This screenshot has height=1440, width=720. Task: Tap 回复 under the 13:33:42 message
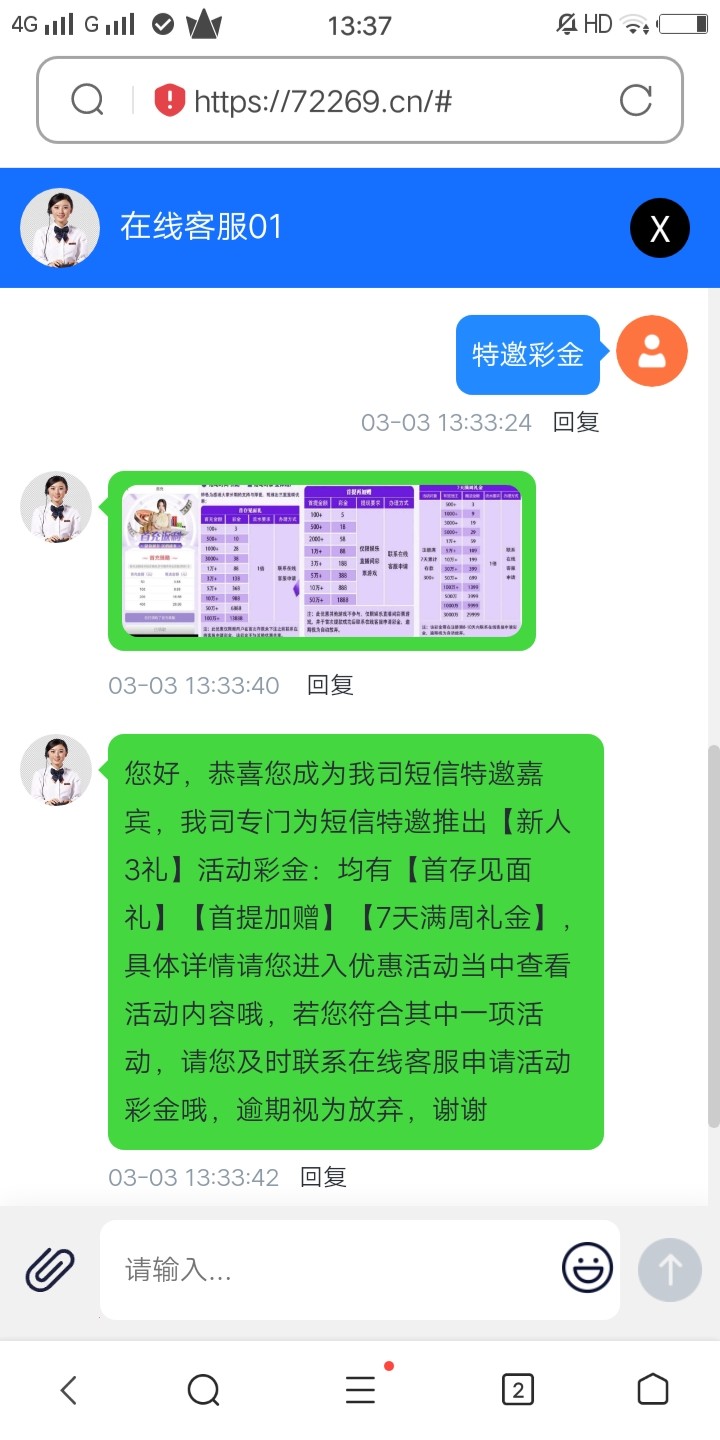(x=324, y=1177)
